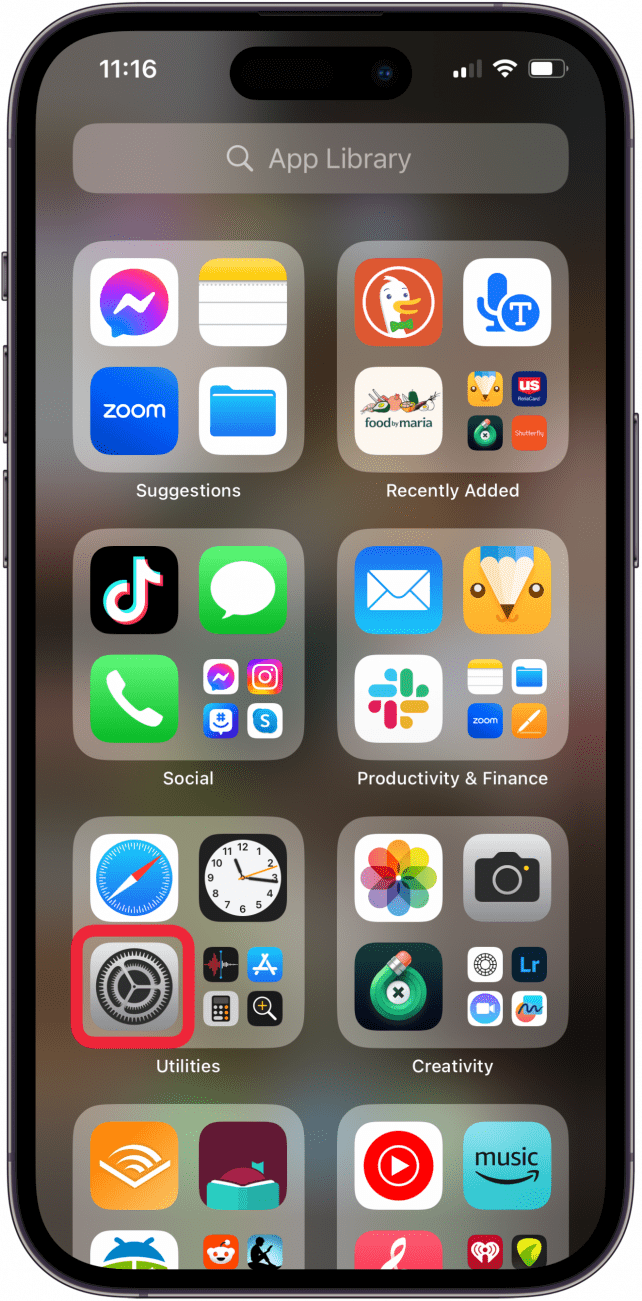
Task: Open Messenger in Suggestions
Action: pyautogui.click(x=134, y=302)
